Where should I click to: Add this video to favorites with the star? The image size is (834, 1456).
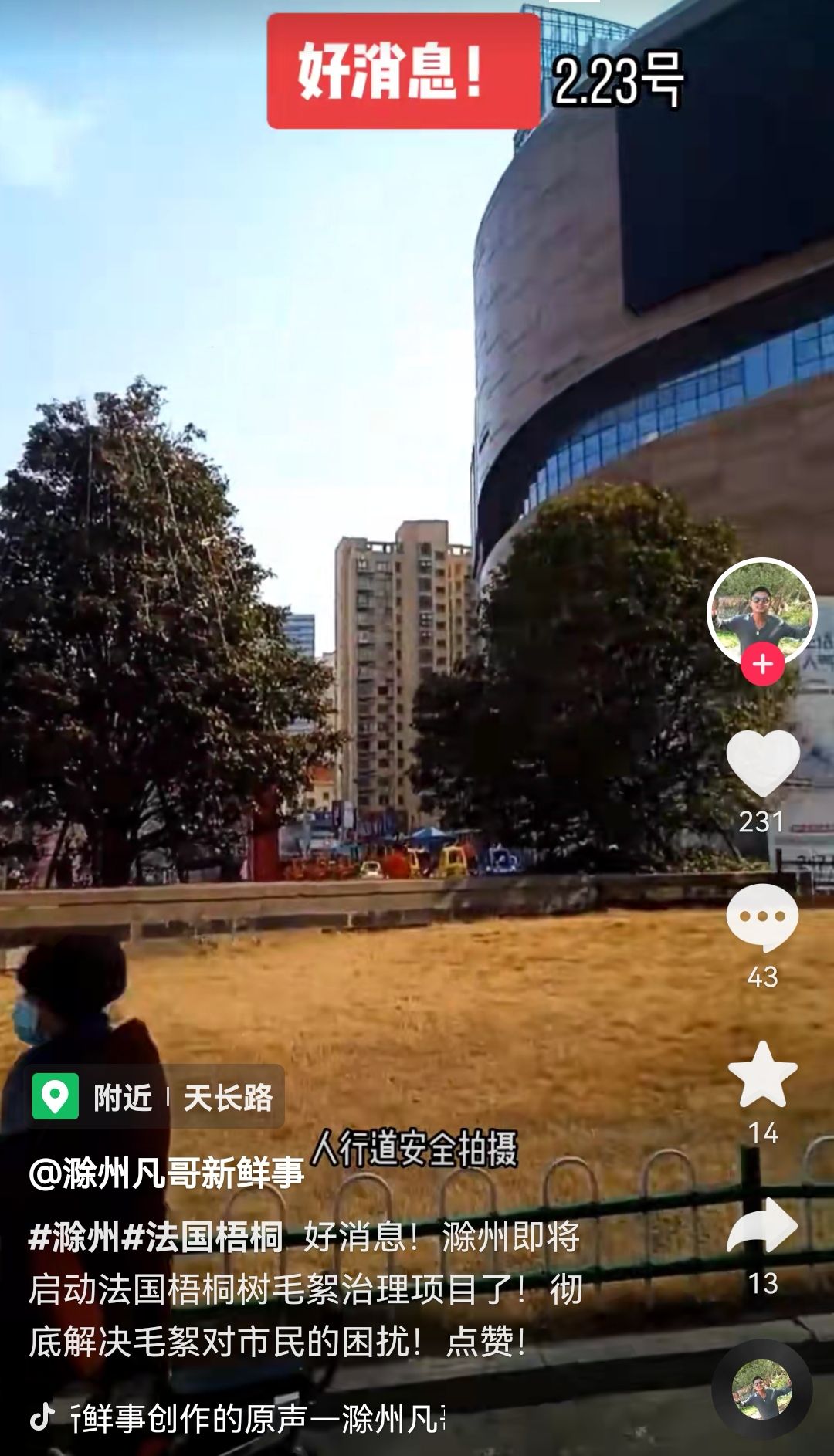tap(762, 1075)
